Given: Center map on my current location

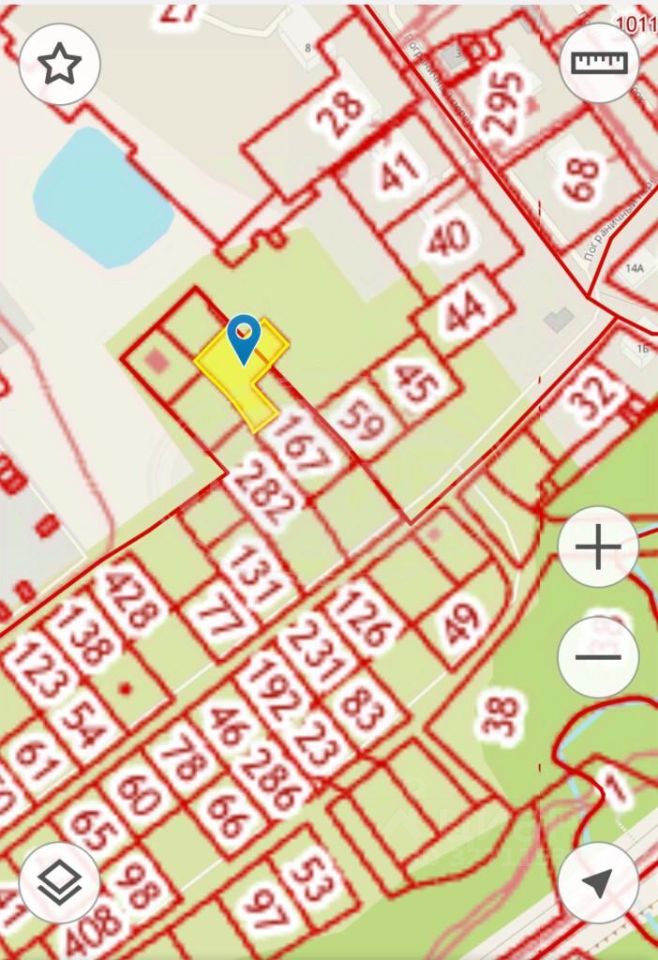Looking at the screenshot, I should [x=598, y=884].
